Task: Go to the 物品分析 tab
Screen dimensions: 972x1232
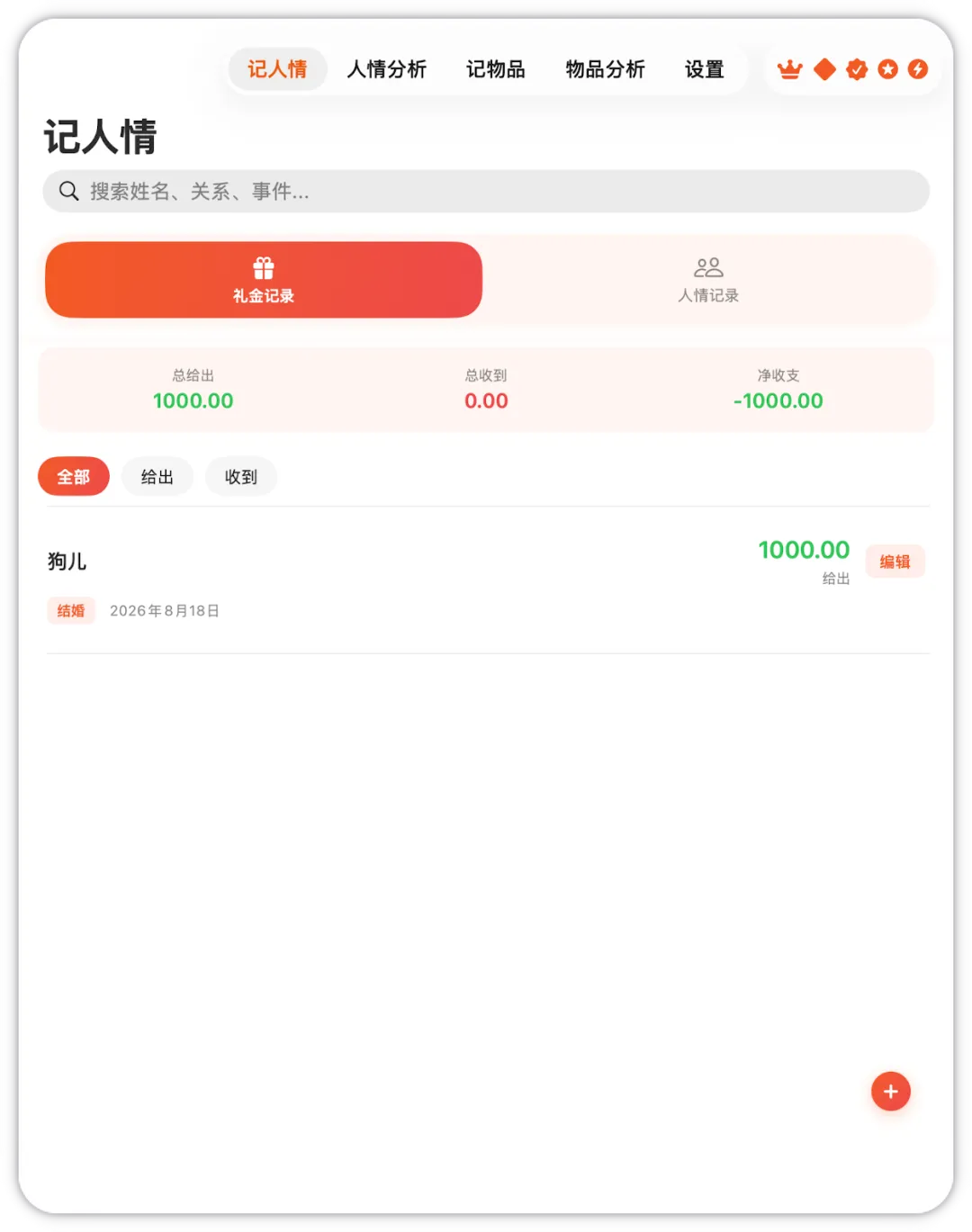Action: pyautogui.click(x=606, y=69)
